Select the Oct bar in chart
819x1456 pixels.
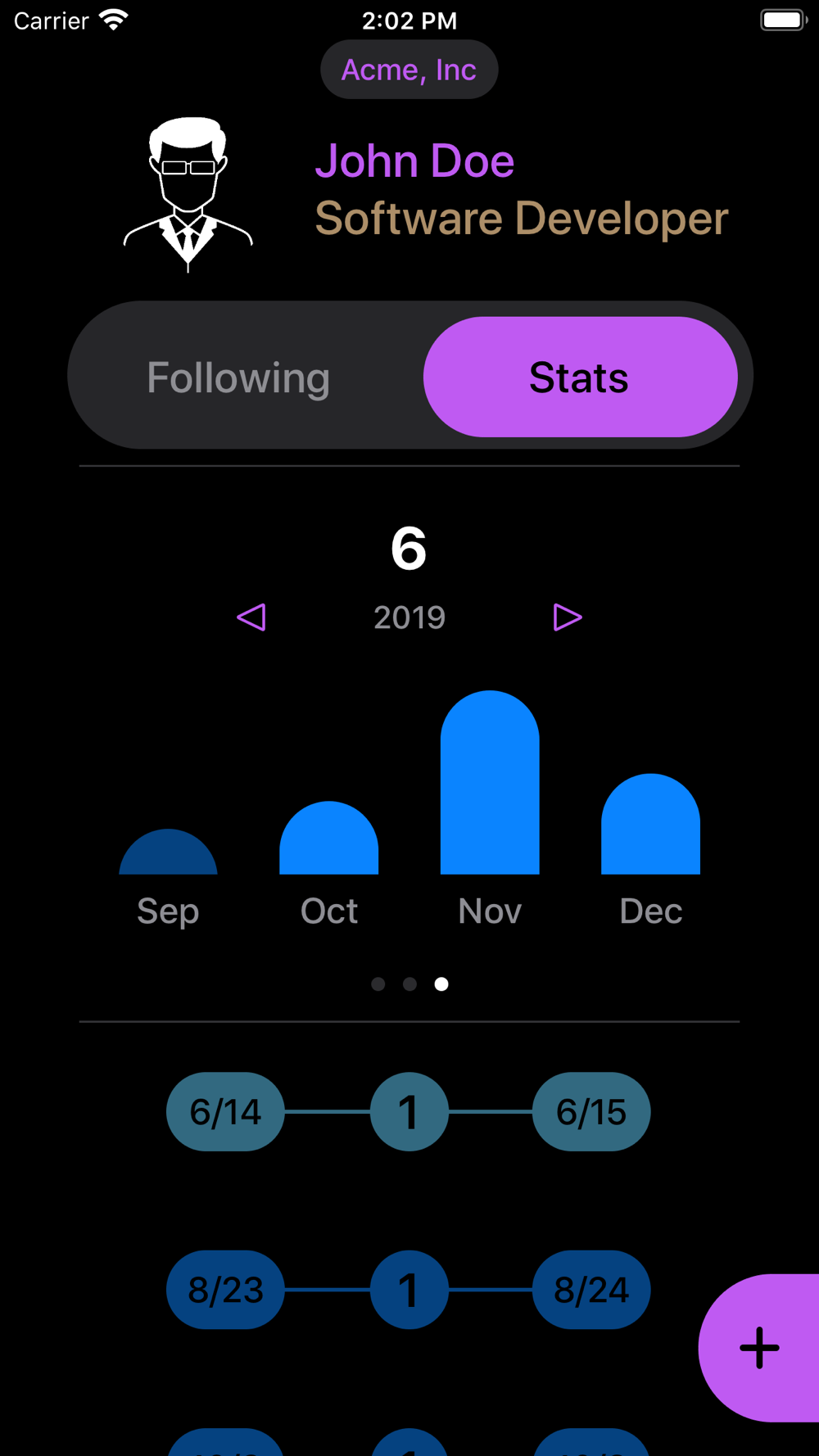328,838
